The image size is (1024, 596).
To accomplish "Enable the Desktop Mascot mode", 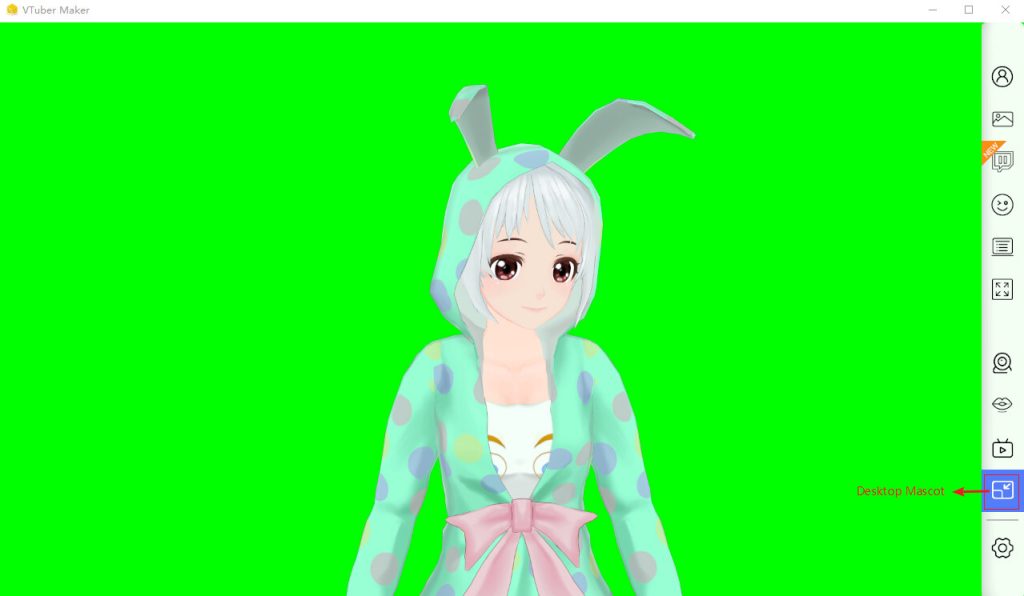I will pos(1002,491).
